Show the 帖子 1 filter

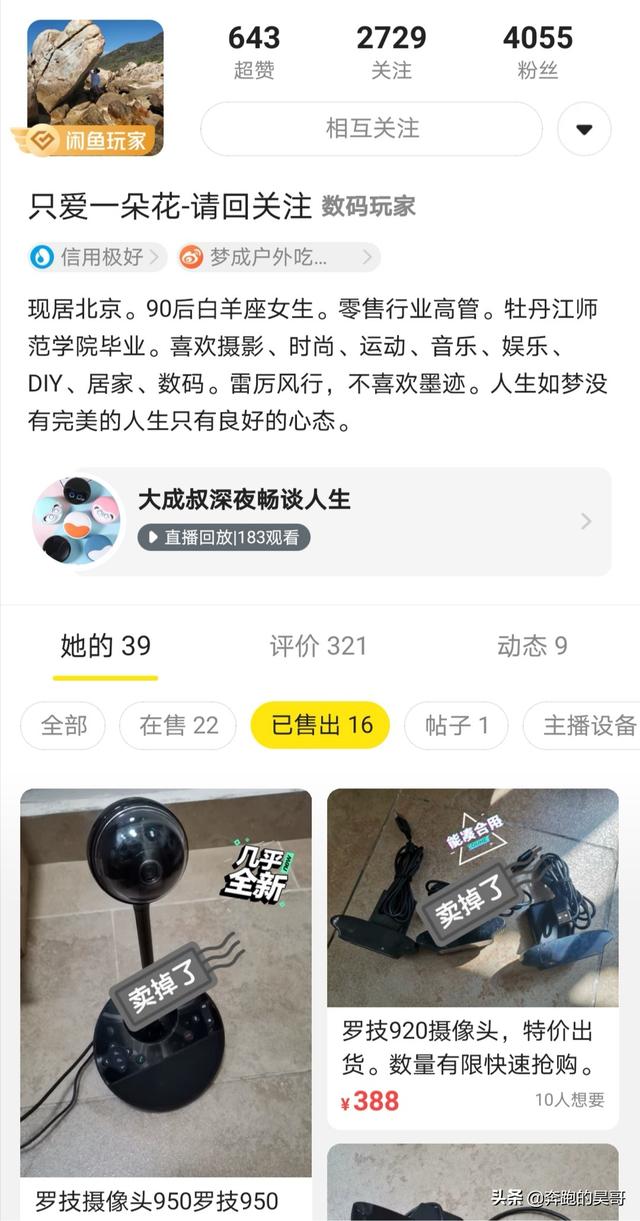[456, 725]
